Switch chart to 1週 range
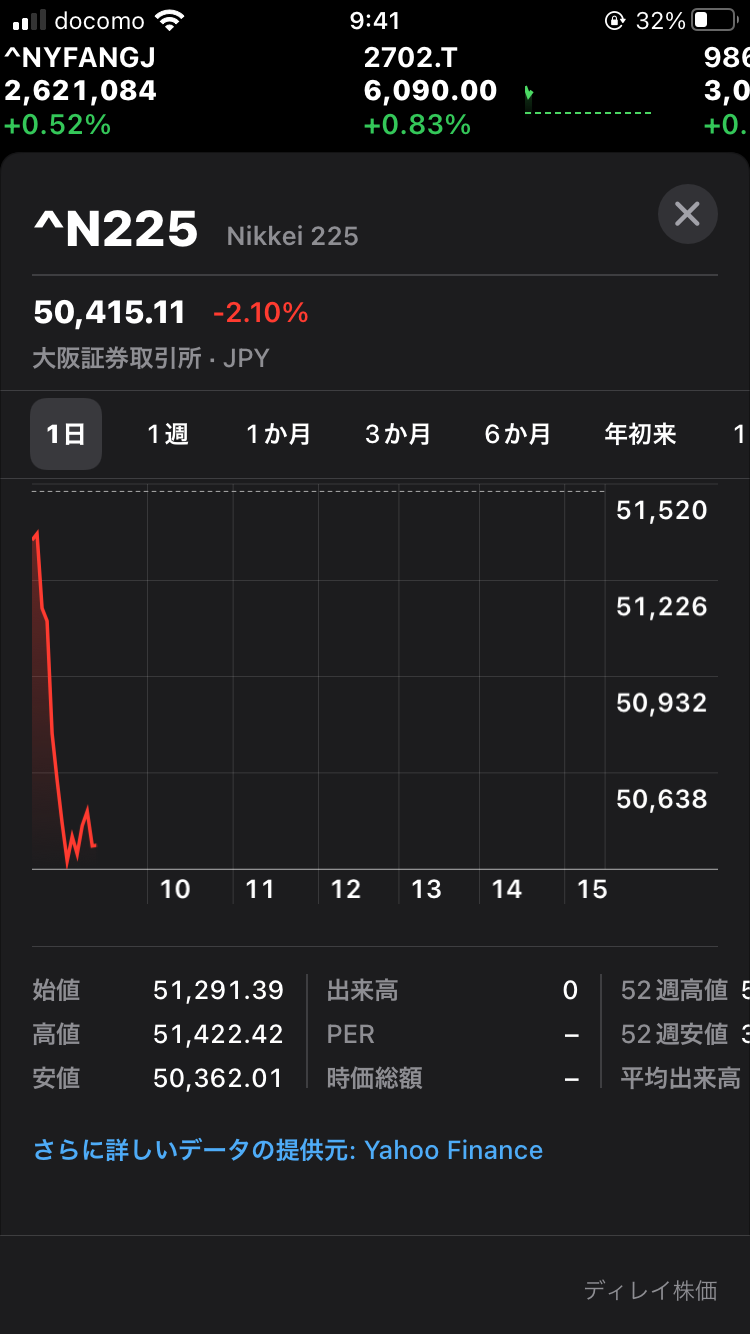750x1334 pixels. pyautogui.click(x=168, y=434)
